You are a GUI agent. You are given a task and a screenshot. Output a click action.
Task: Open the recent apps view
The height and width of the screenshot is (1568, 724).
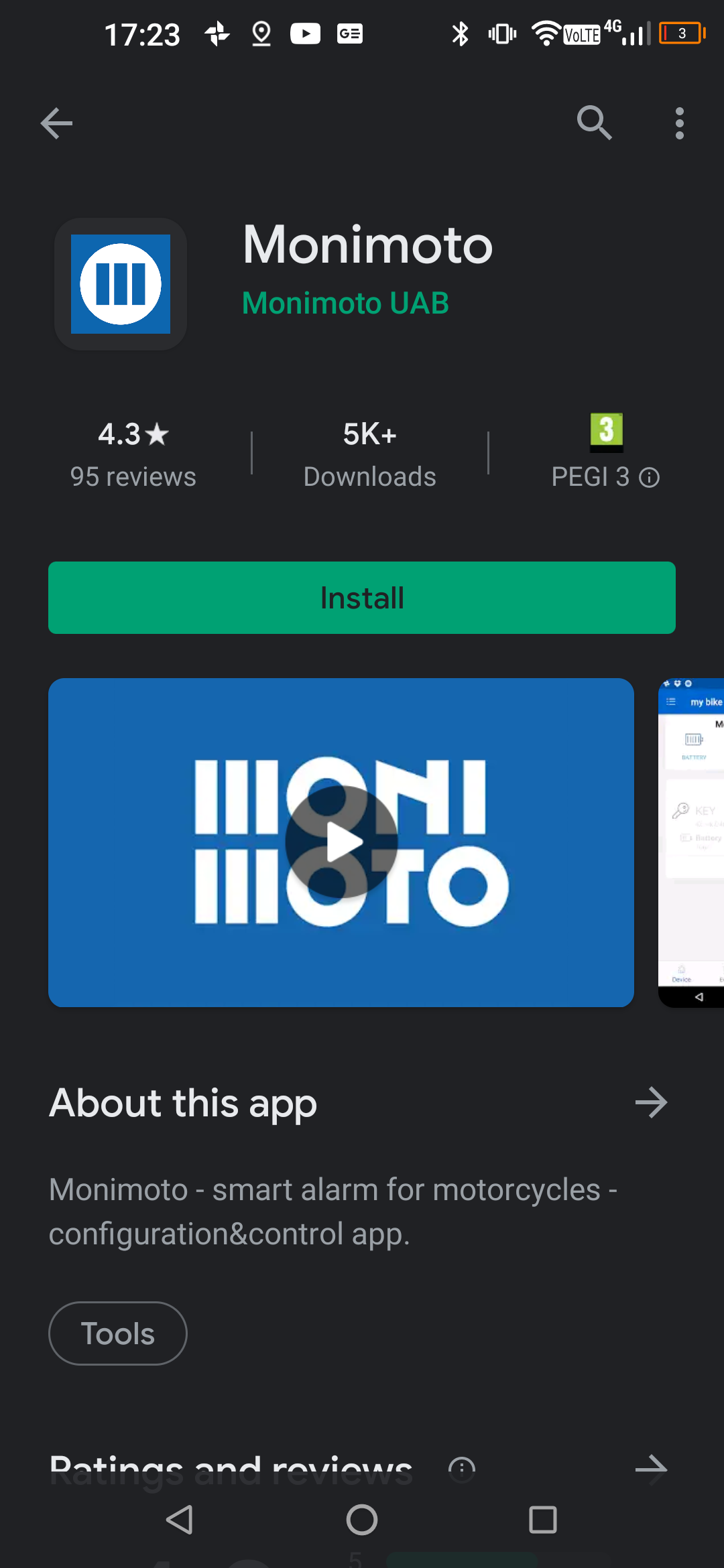[x=542, y=1520]
